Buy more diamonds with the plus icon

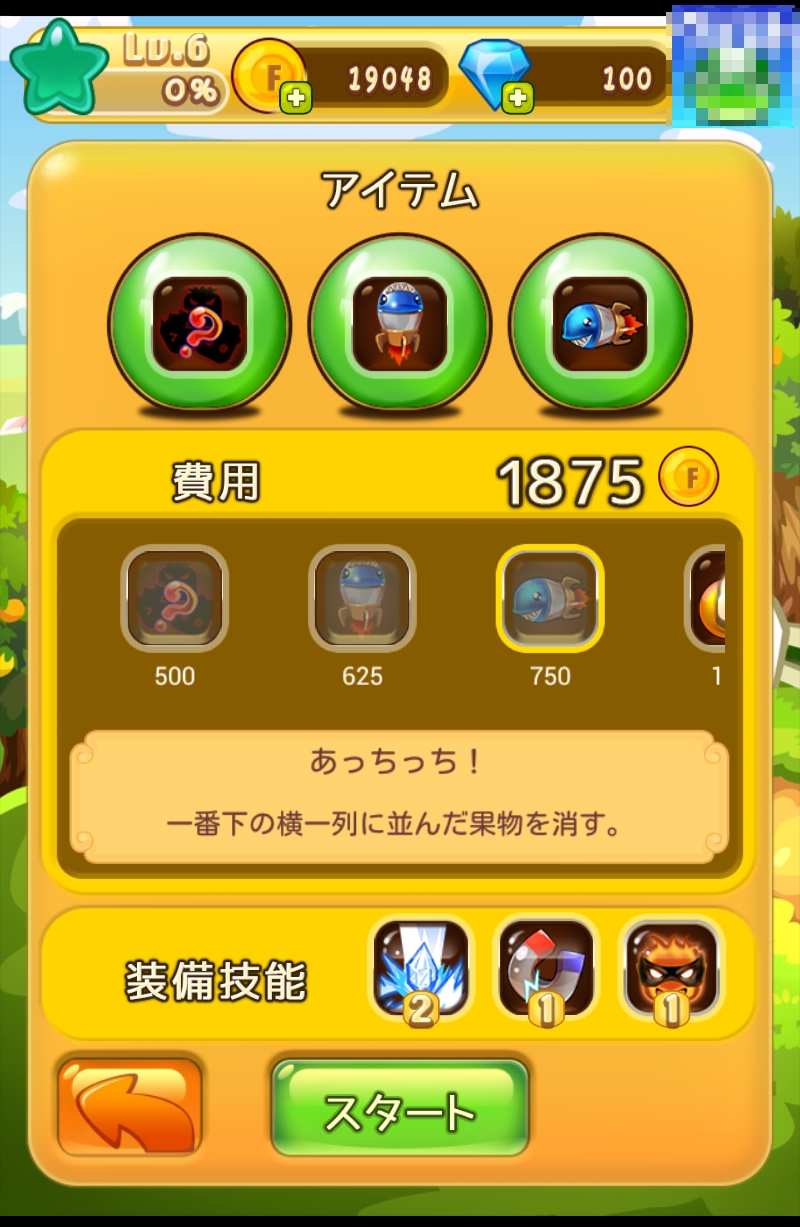517,97
